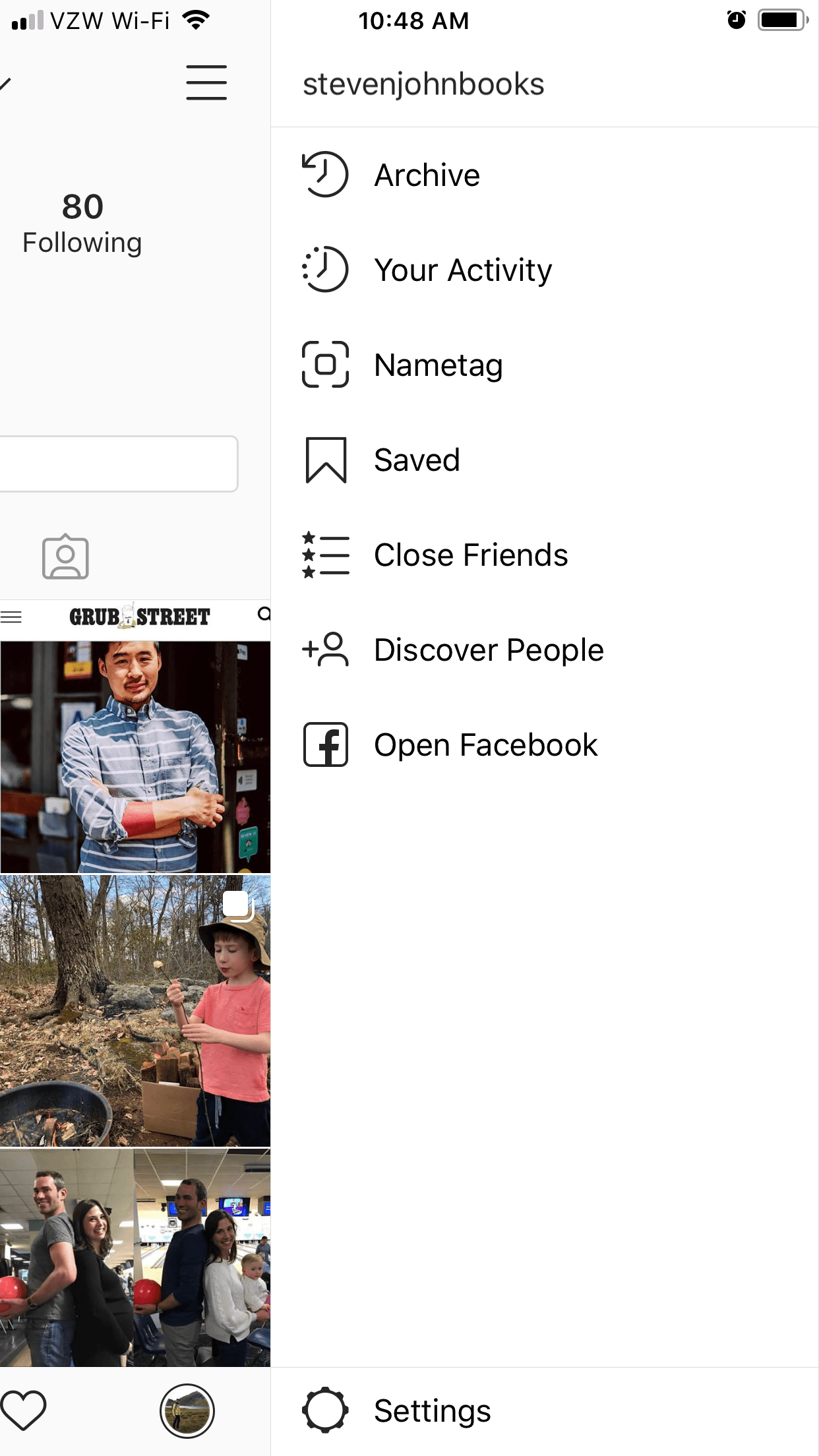Open Your Activity
Image resolution: width=819 pixels, height=1456 pixels.
545,270
